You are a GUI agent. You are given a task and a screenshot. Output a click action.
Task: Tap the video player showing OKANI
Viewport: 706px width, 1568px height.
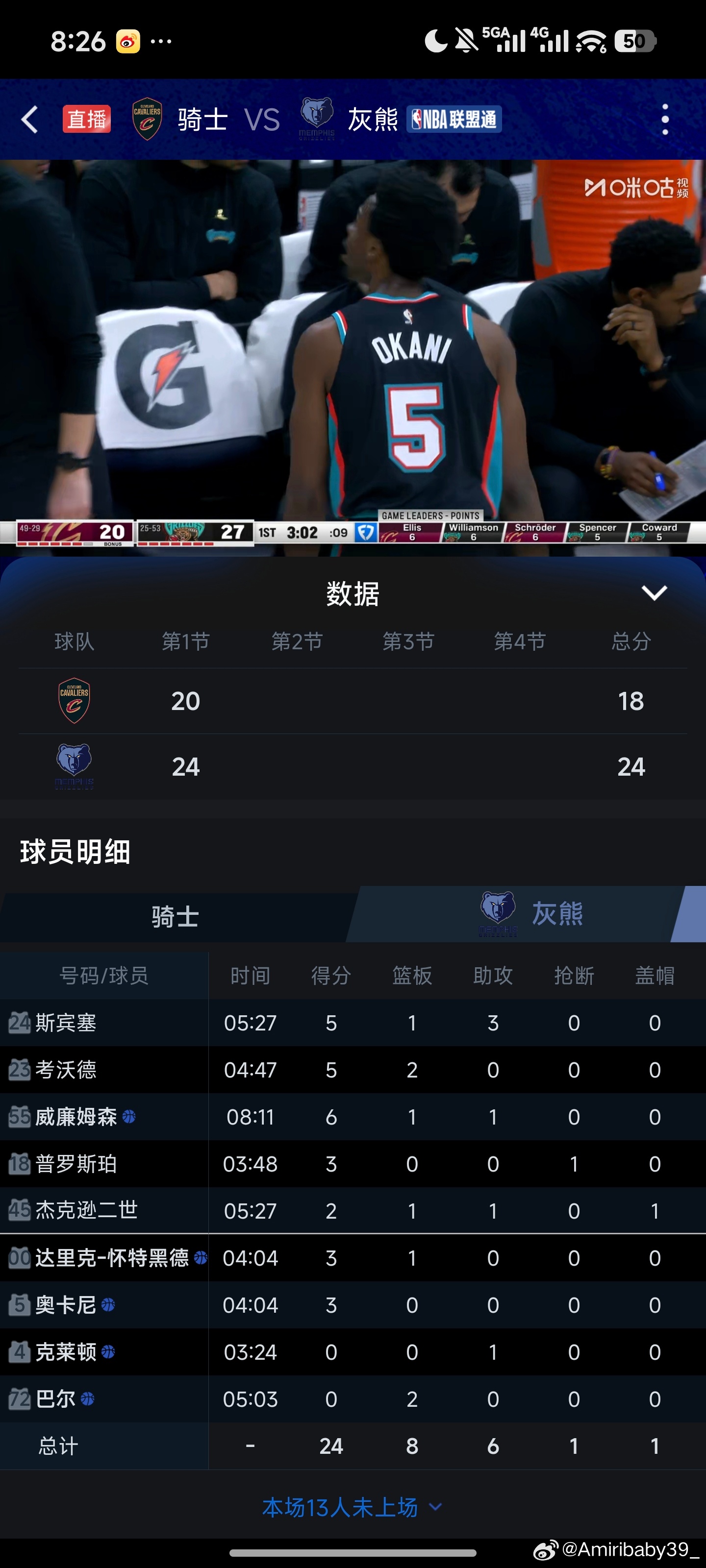353,347
